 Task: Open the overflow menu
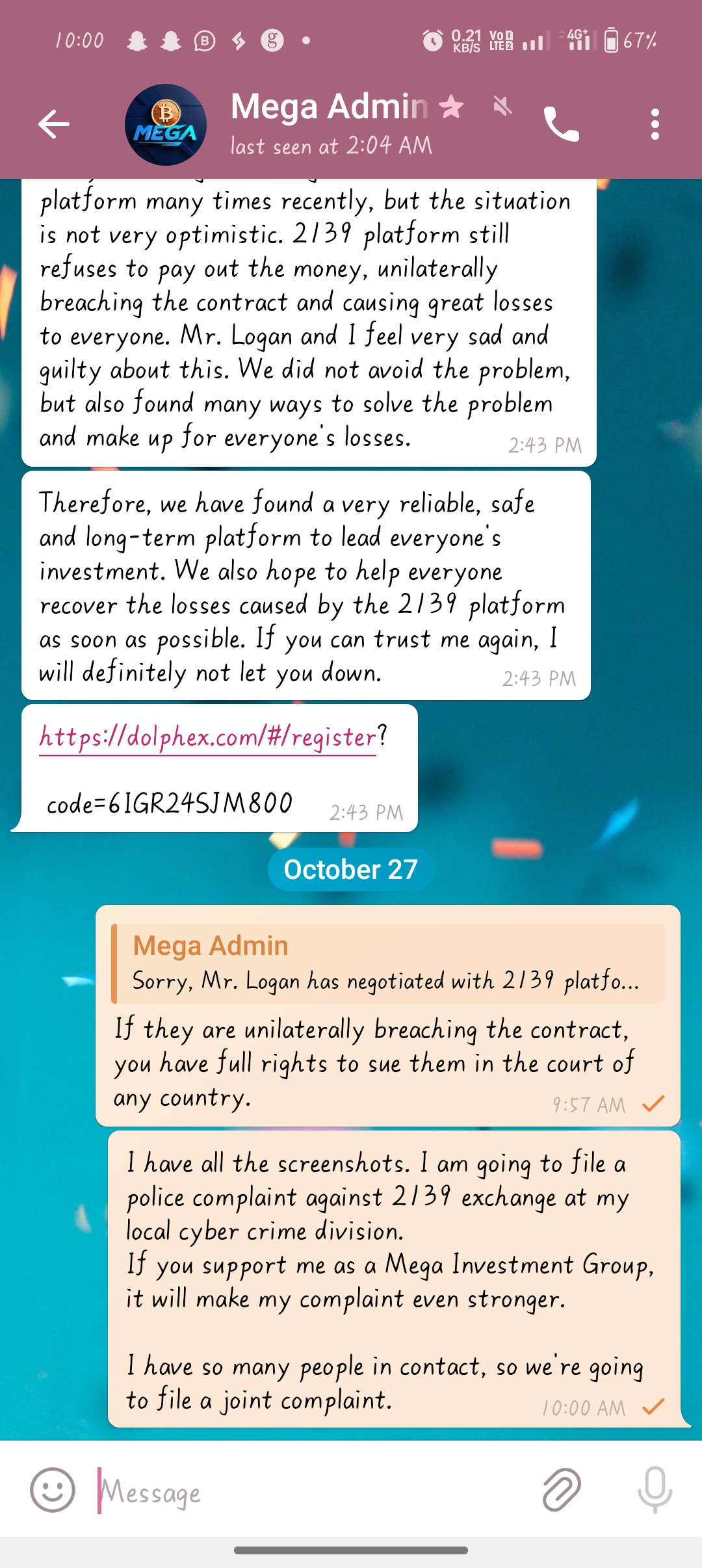click(655, 124)
